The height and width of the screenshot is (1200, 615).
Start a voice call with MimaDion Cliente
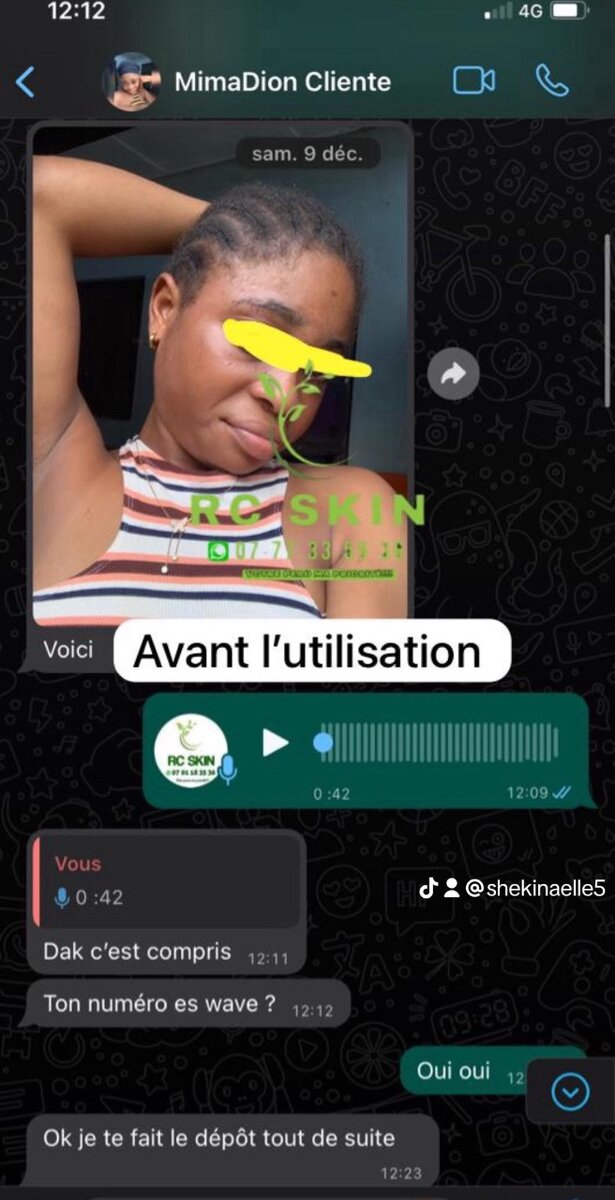pyautogui.click(x=552, y=81)
